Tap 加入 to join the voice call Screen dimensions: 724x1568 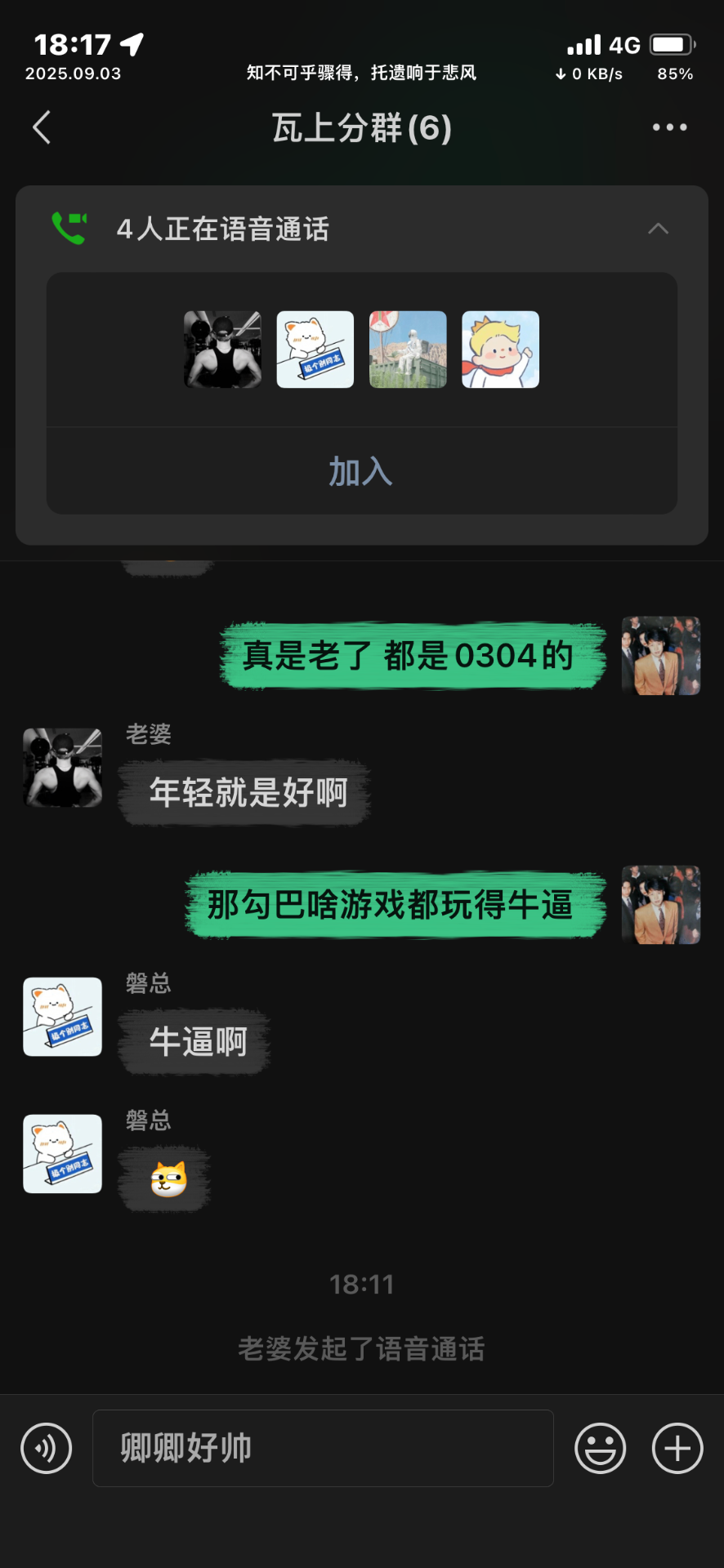[x=360, y=470]
